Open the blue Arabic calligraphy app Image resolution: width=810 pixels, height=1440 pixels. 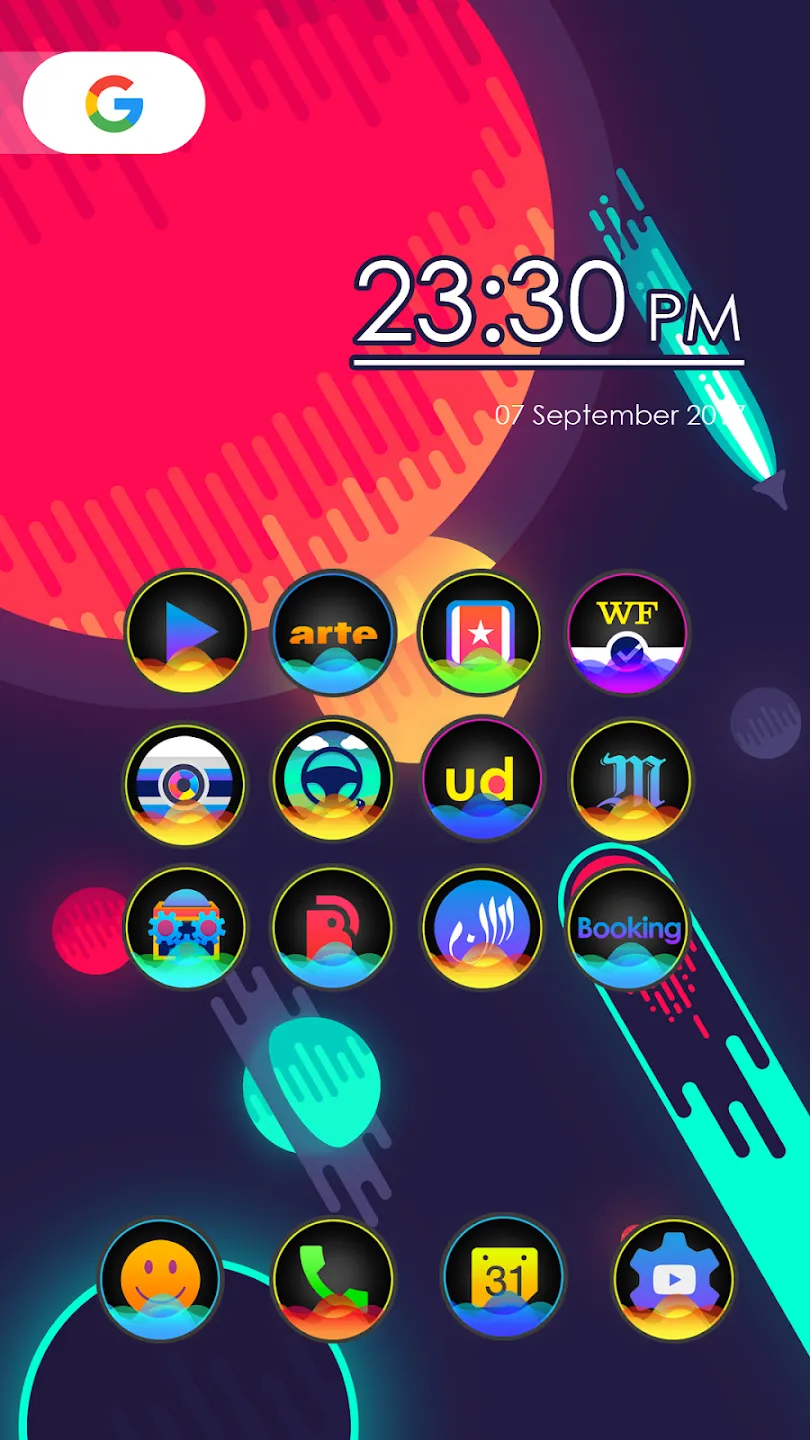point(481,928)
